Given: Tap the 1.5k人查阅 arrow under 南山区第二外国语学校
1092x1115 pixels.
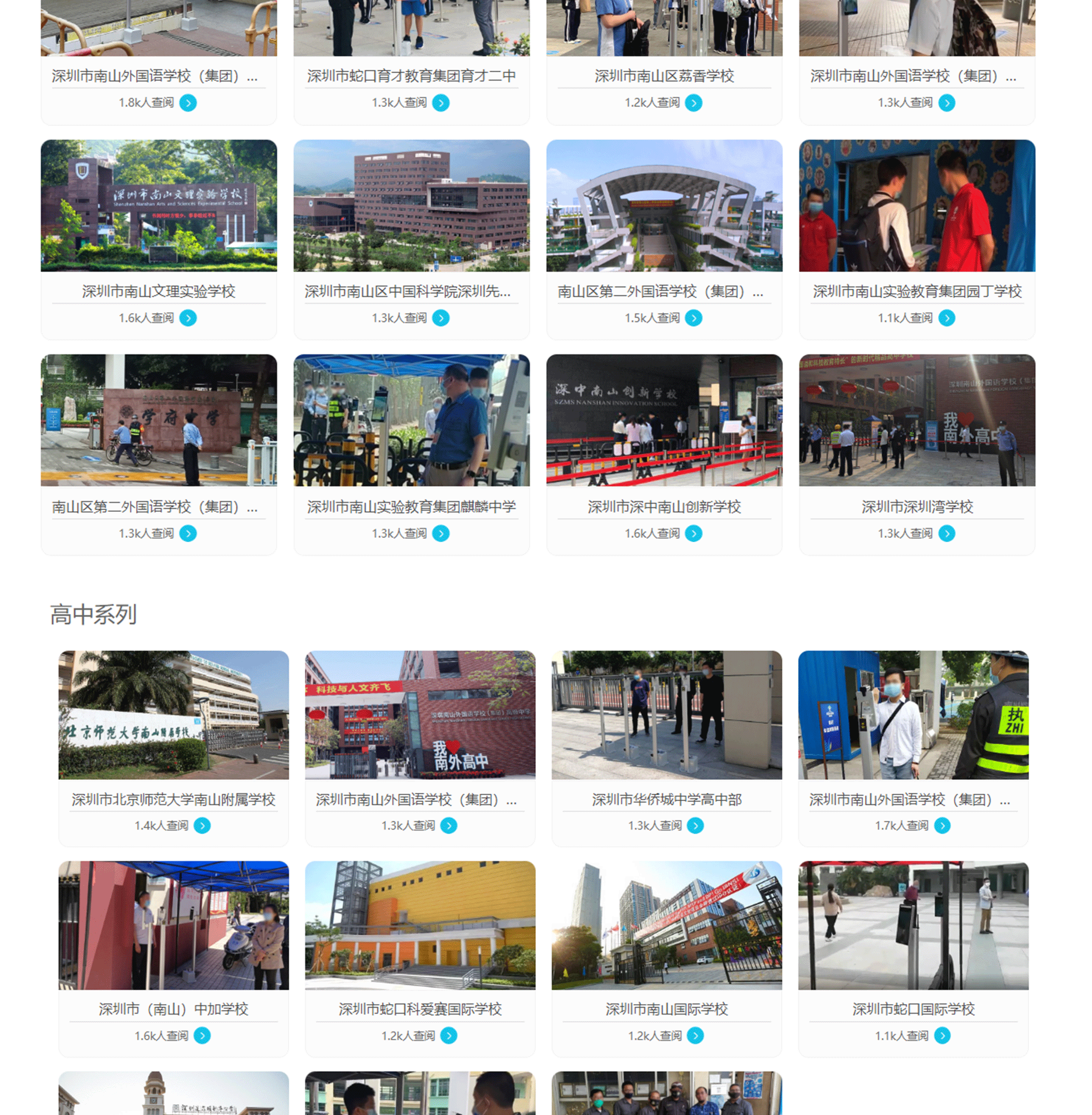Looking at the screenshot, I should coord(694,318).
